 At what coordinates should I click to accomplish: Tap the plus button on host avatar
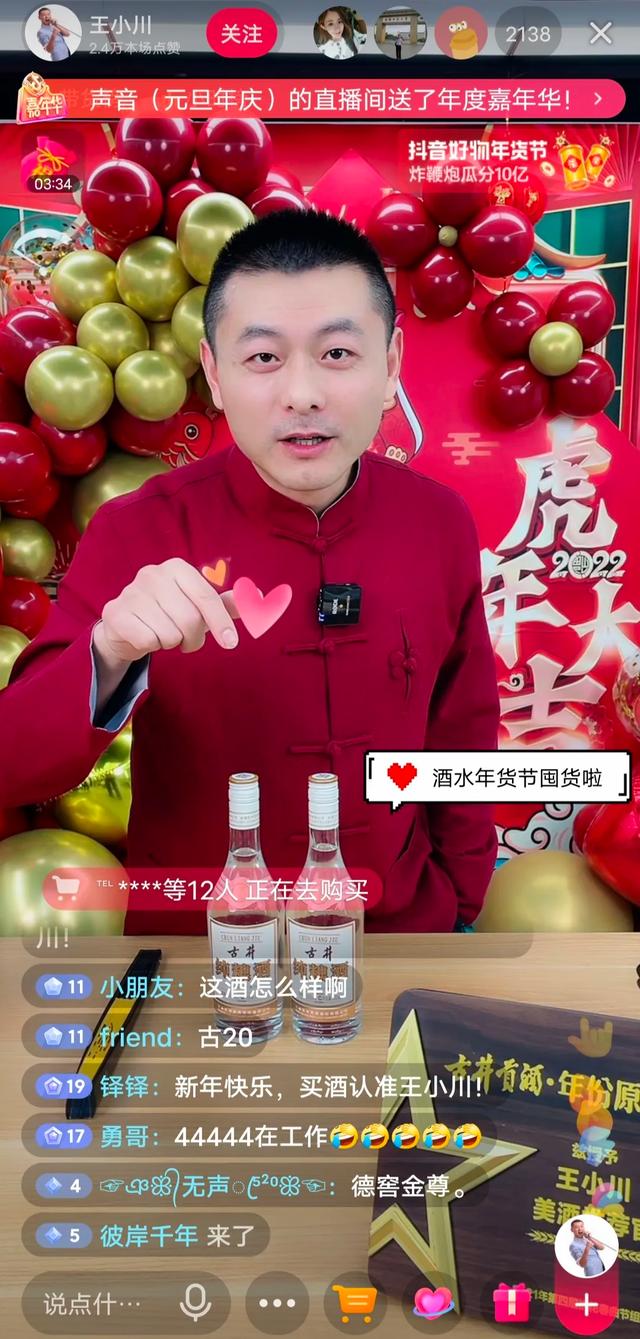586,1305
